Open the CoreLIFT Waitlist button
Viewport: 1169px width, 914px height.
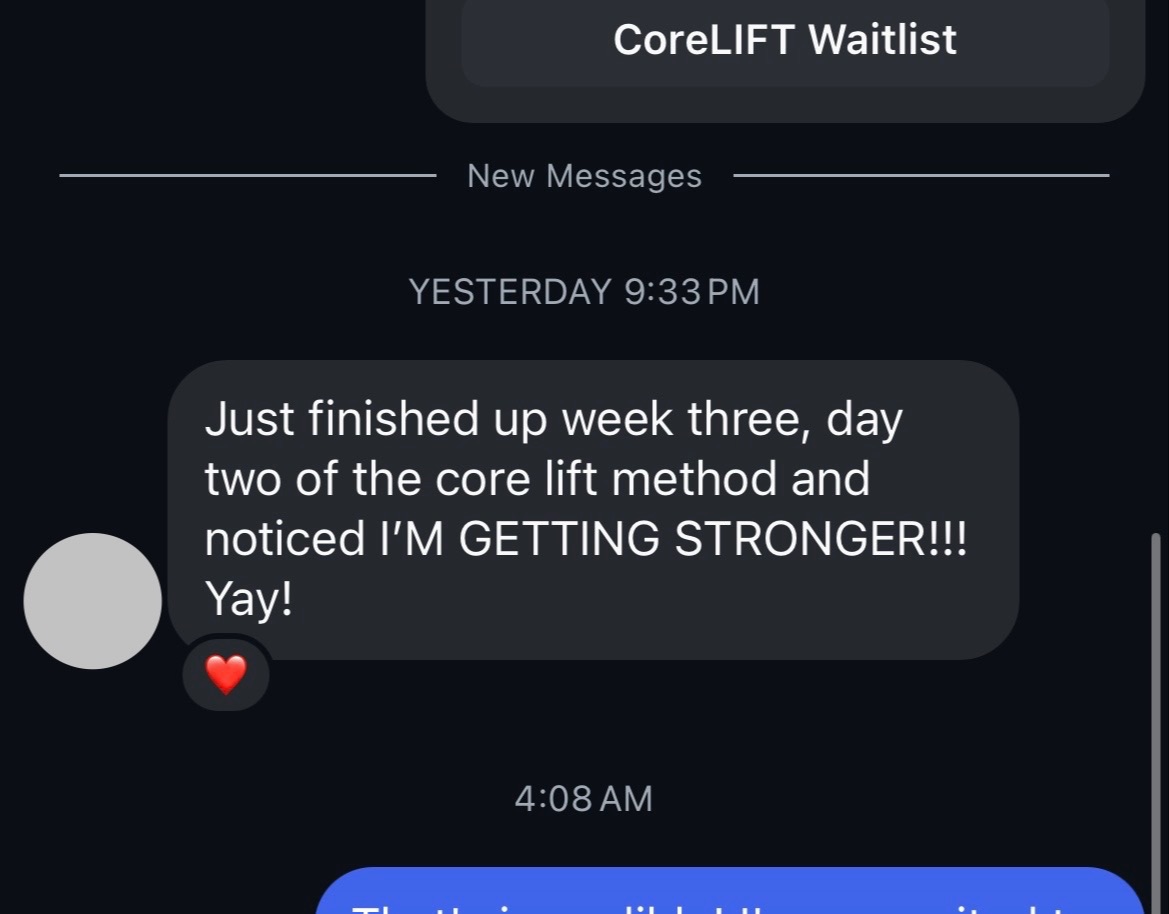click(x=785, y=41)
